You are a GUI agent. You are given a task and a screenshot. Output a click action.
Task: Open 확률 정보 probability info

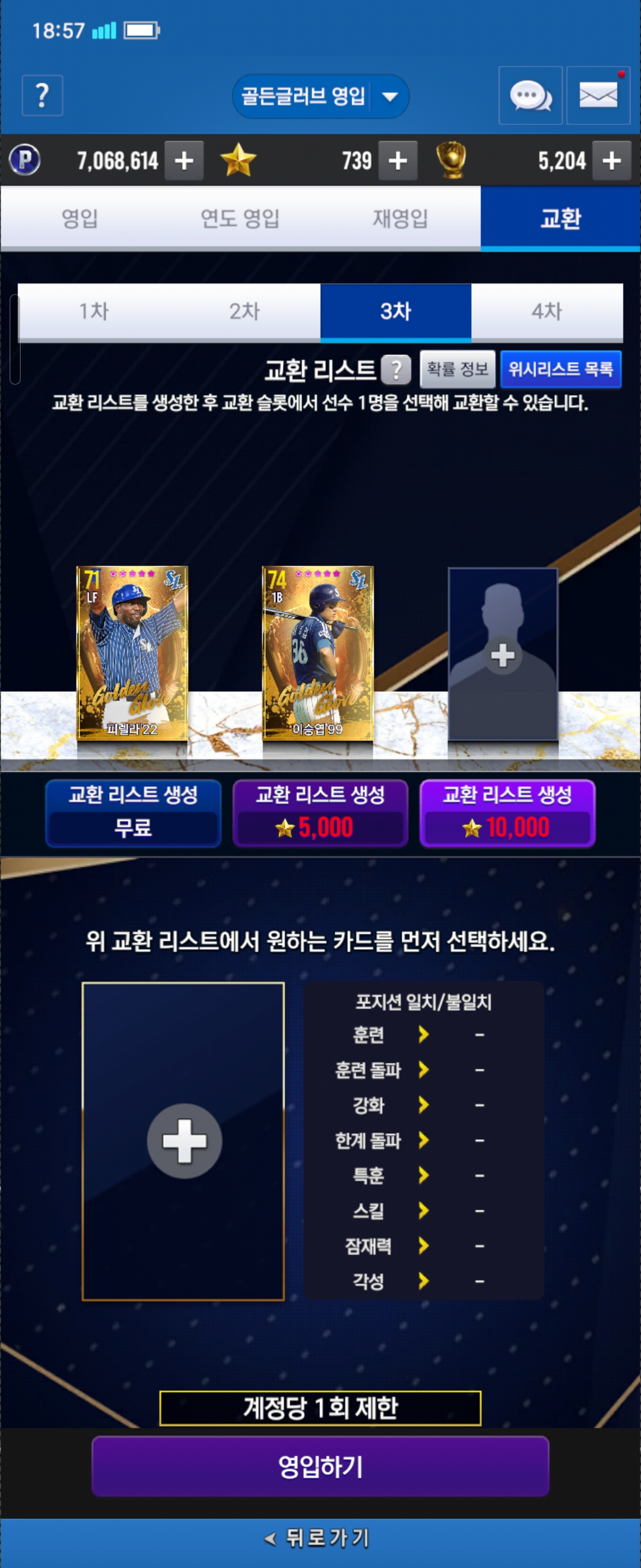pos(458,369)
